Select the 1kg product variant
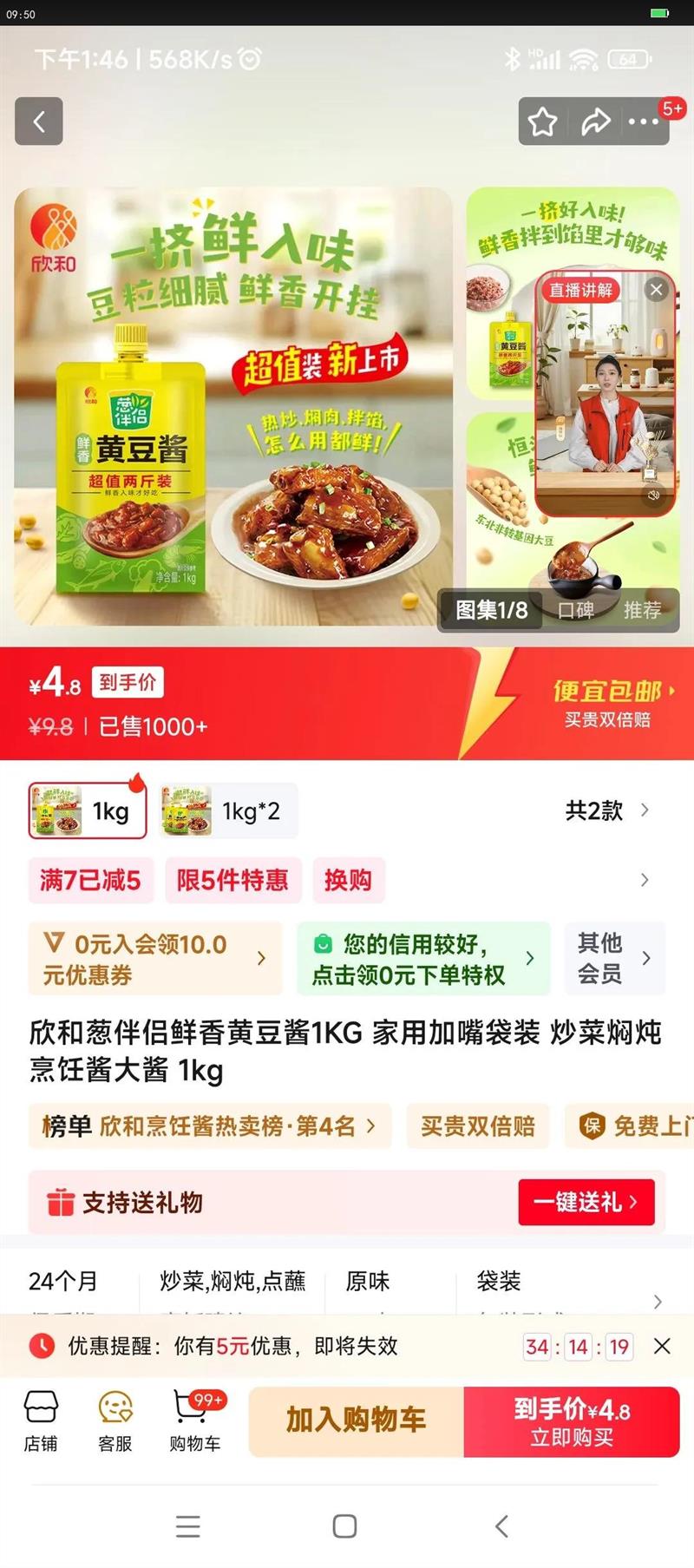The width and height of the screenshot is (694, 1568). (86, 810)
